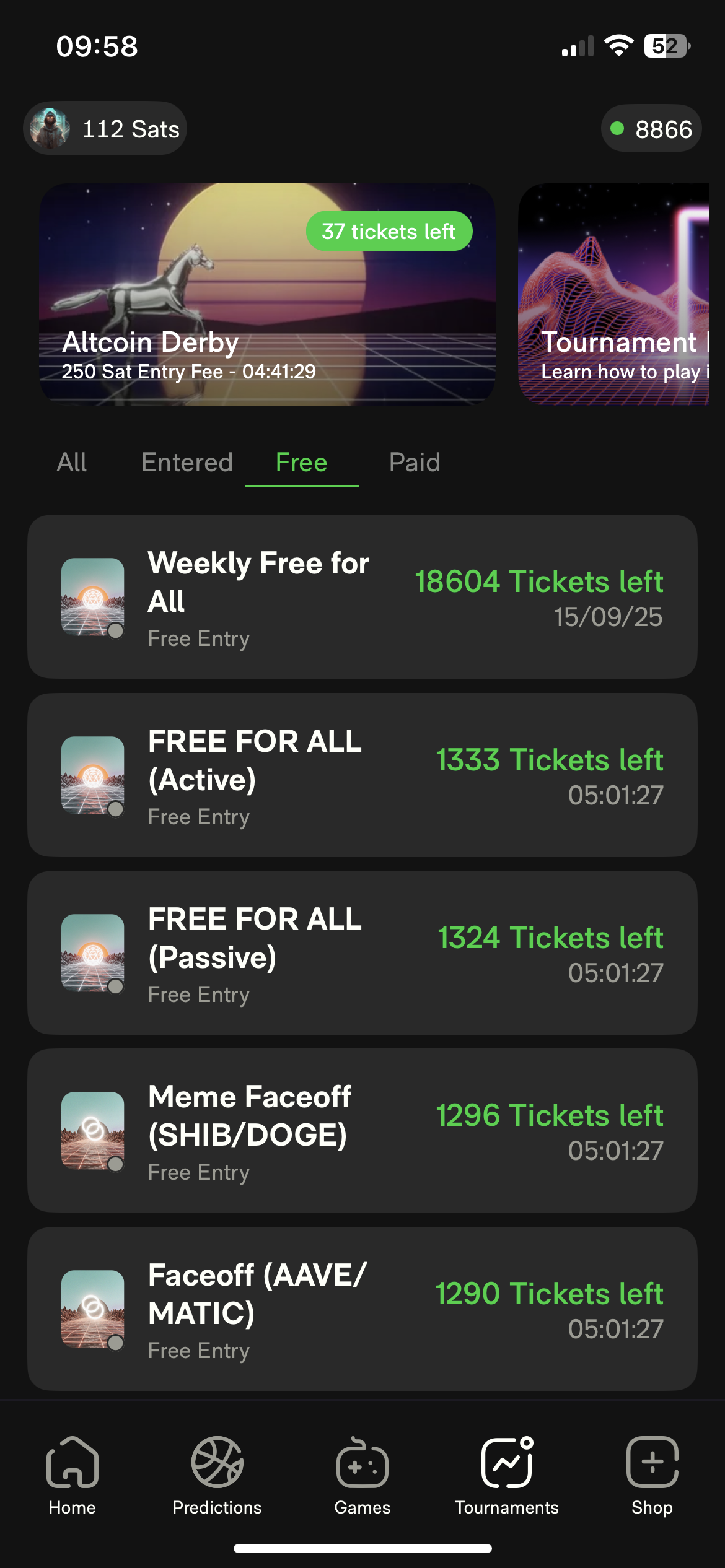Open FREE FOR ALL (Passive) tournament

point(362,952)
